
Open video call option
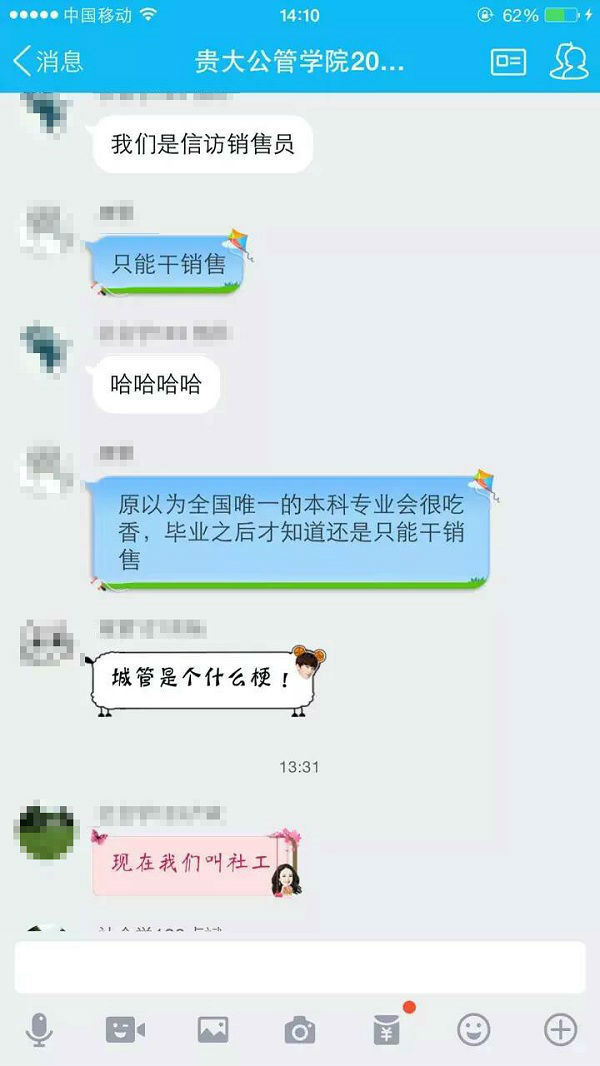[126, 1029]
